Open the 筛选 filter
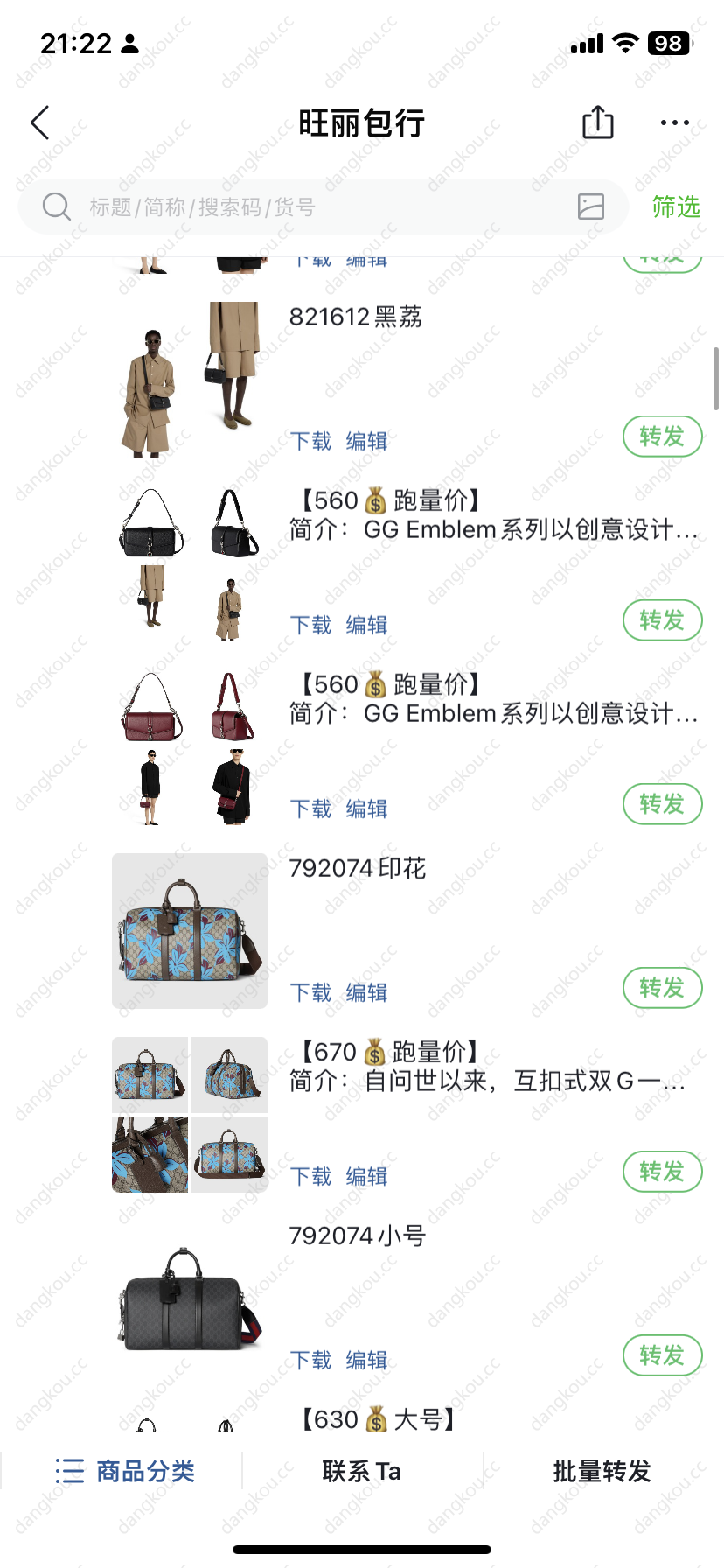 676,207
